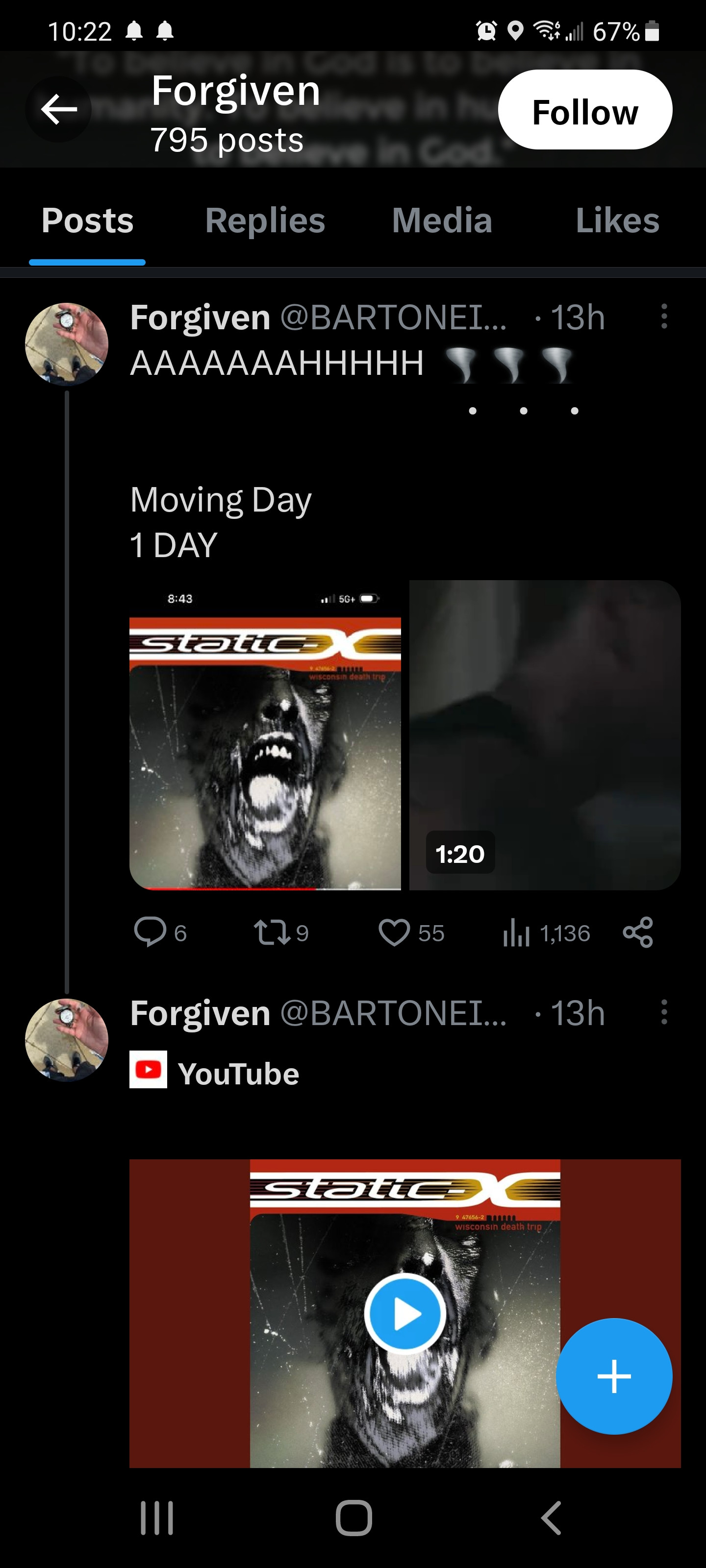The image size is (706, 1568).
Task: Go back using the top arrow
Action: click(x=58, y=110)
